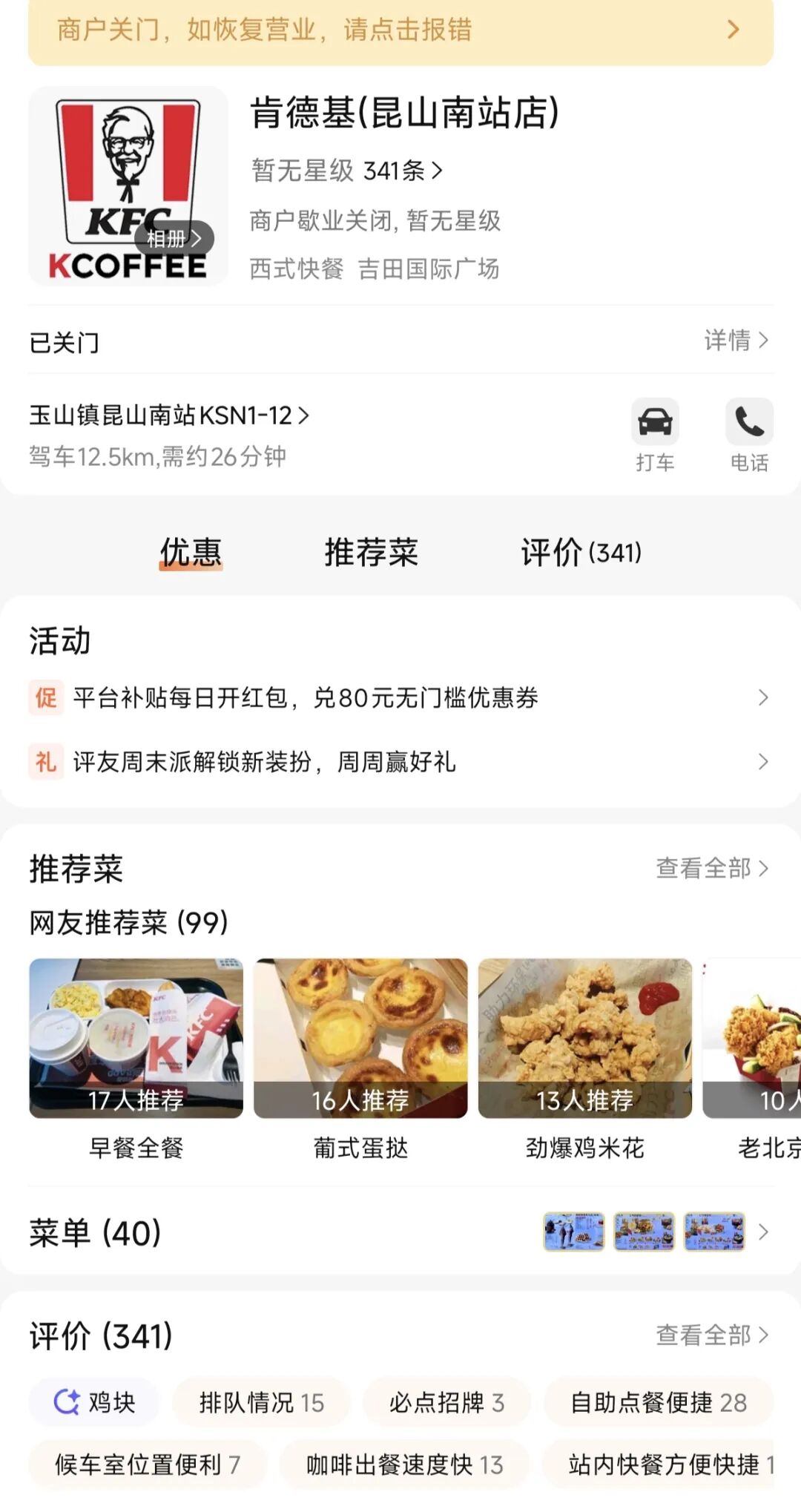Switch to the 优惠 tab
Image resolution: width=801 pixels, height=1512 pixels.
pos(191,553)
